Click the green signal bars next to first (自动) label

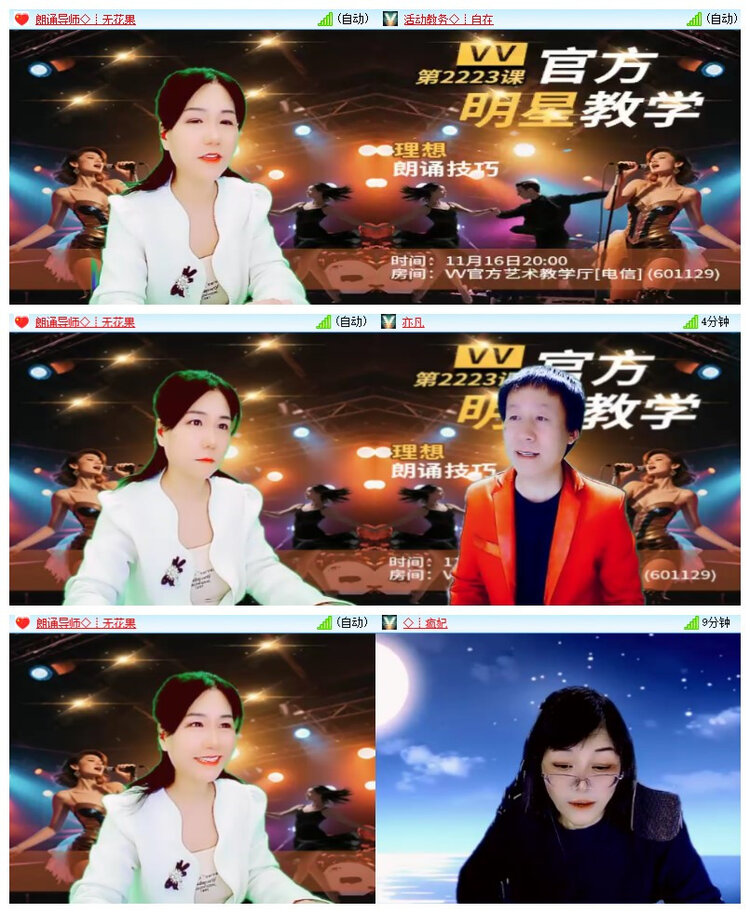point(326,17)
